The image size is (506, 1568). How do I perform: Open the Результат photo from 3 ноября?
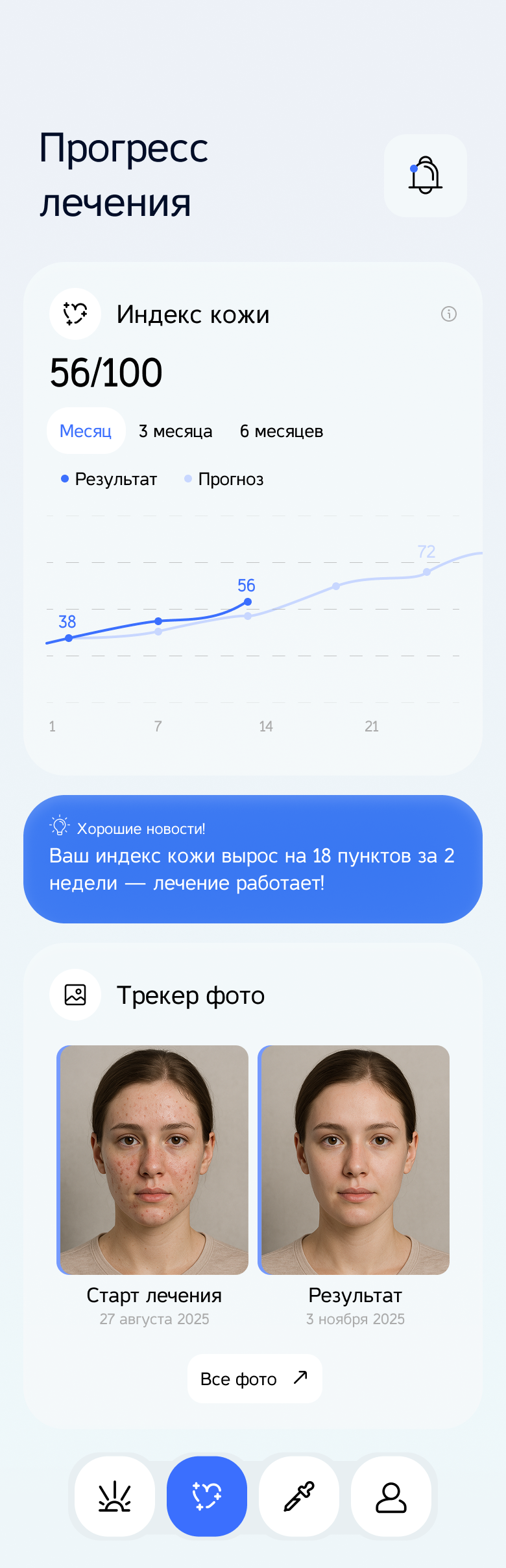(x=354, y=1160)
